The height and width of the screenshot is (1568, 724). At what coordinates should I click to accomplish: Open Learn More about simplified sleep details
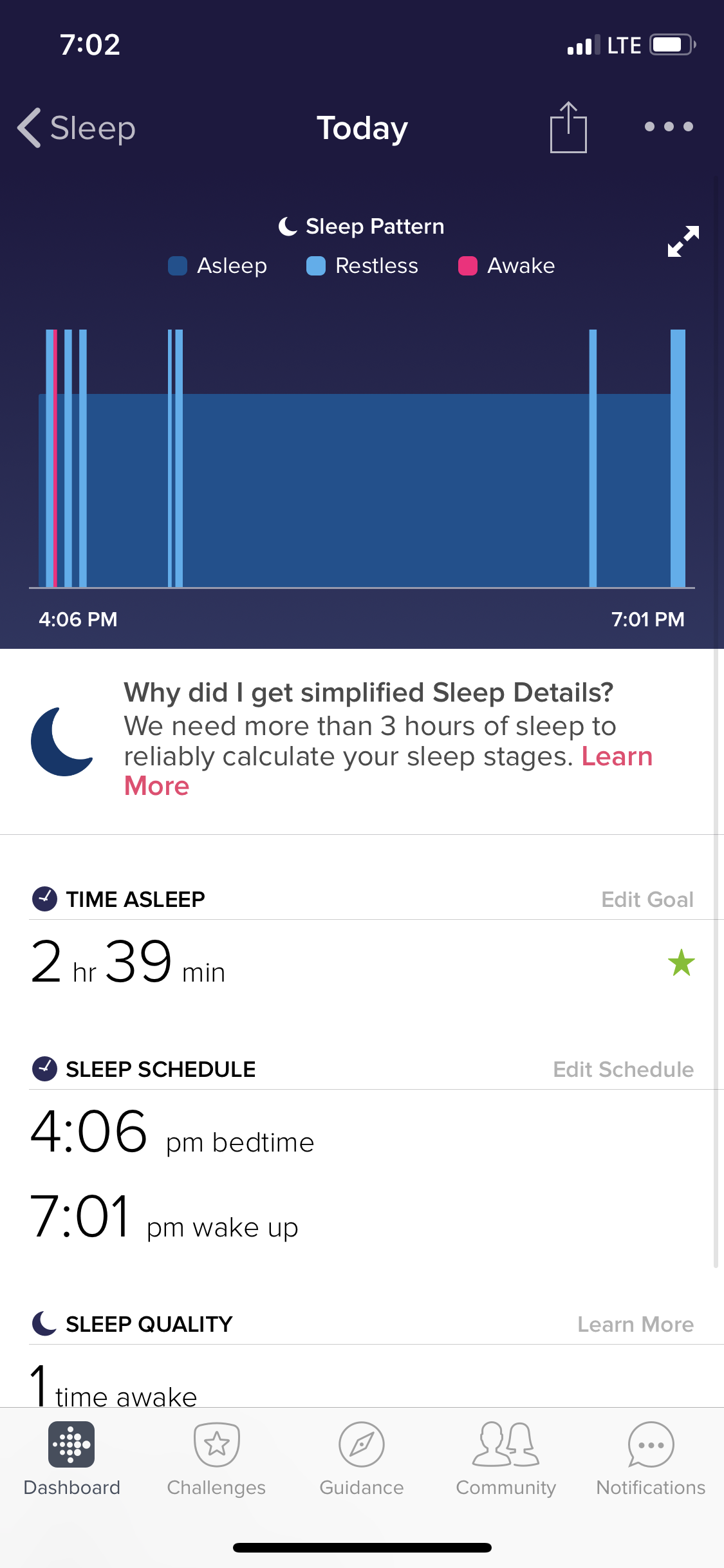[617, 757]
